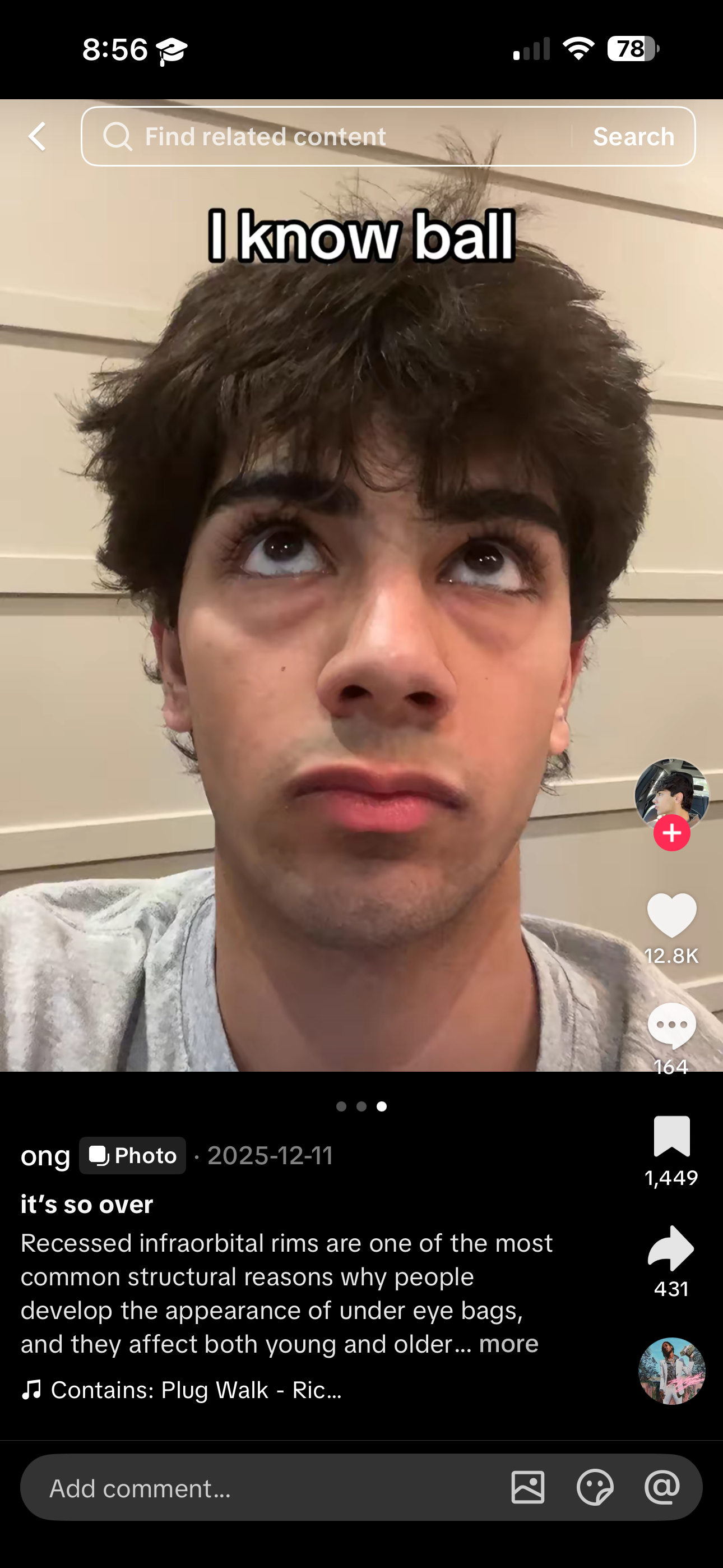Tap the Photo mode chip
Screen dimensions: 723x1568
pyautogui.click(x=133, y=1155)
